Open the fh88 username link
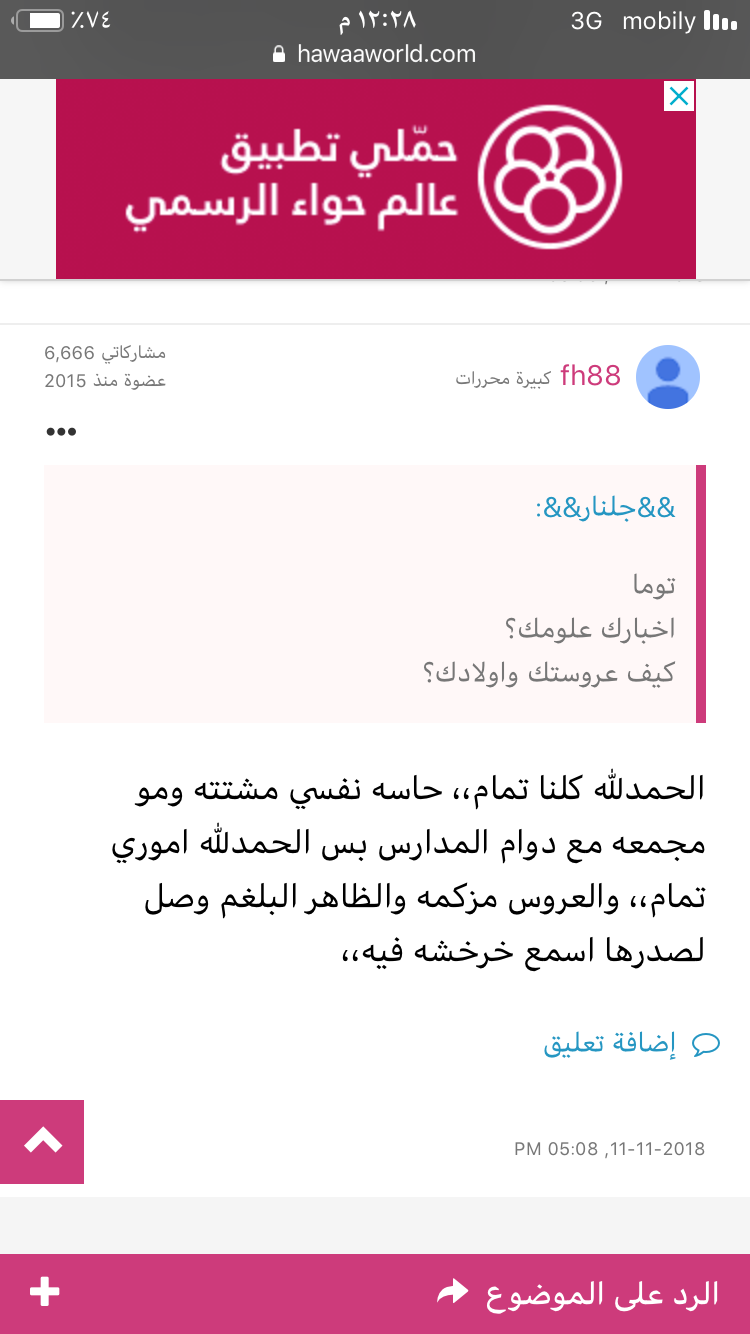Viewport: 750px width, 1334px height. coord(590,376)
